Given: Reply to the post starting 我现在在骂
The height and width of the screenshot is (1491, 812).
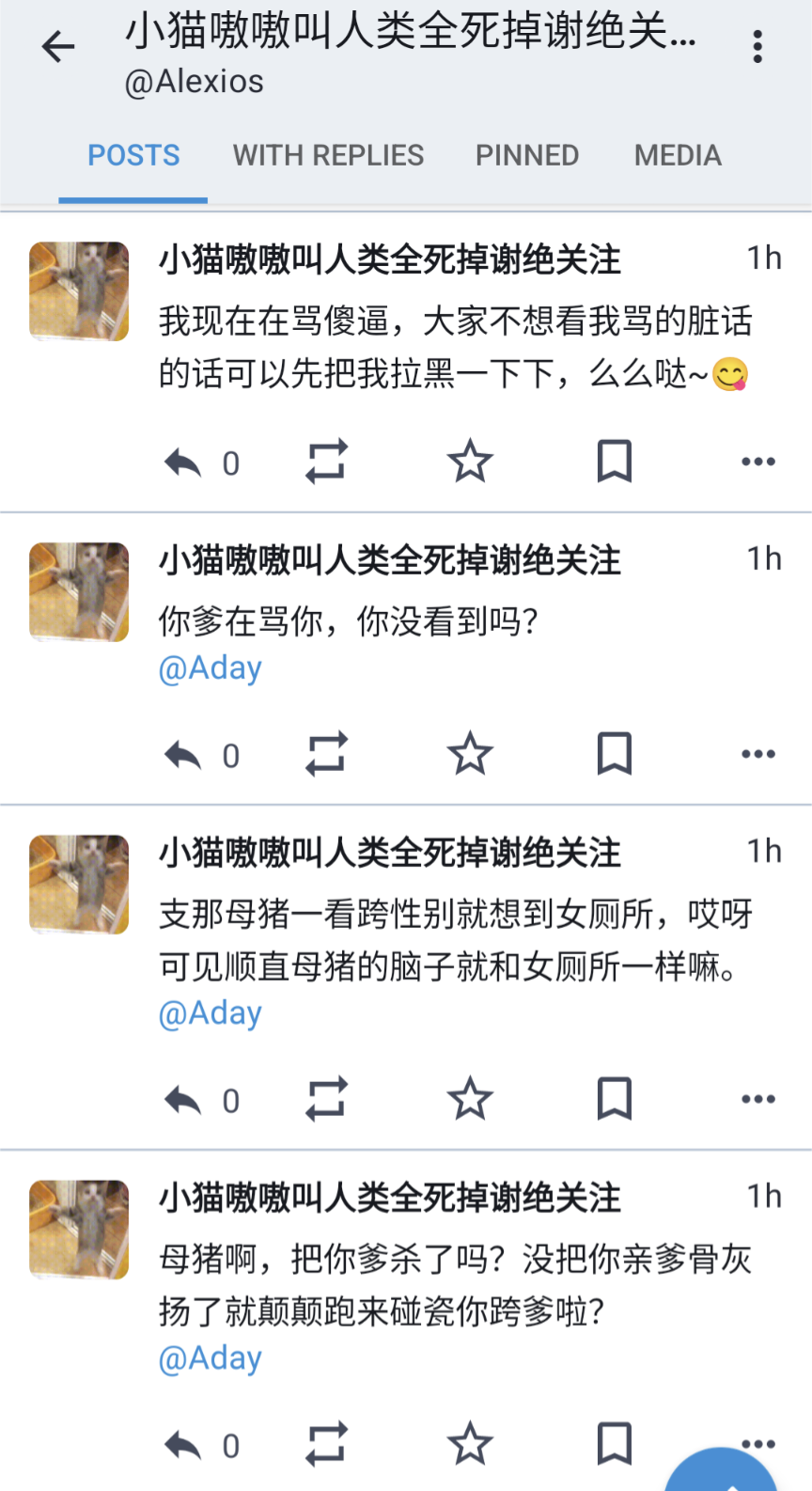Looking at the screenshot, I should click(183, 463).
